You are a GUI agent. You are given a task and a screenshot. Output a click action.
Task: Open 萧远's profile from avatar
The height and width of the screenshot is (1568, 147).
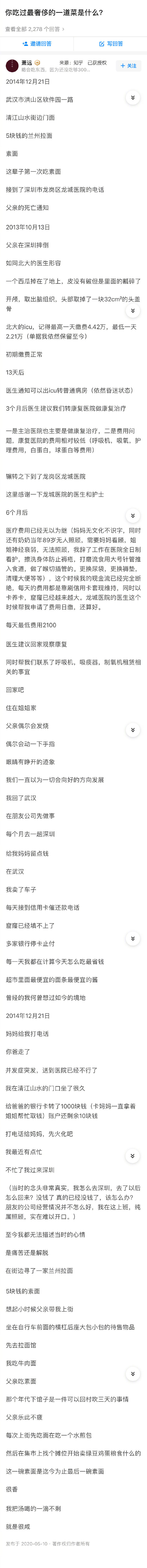coord(12,66)
